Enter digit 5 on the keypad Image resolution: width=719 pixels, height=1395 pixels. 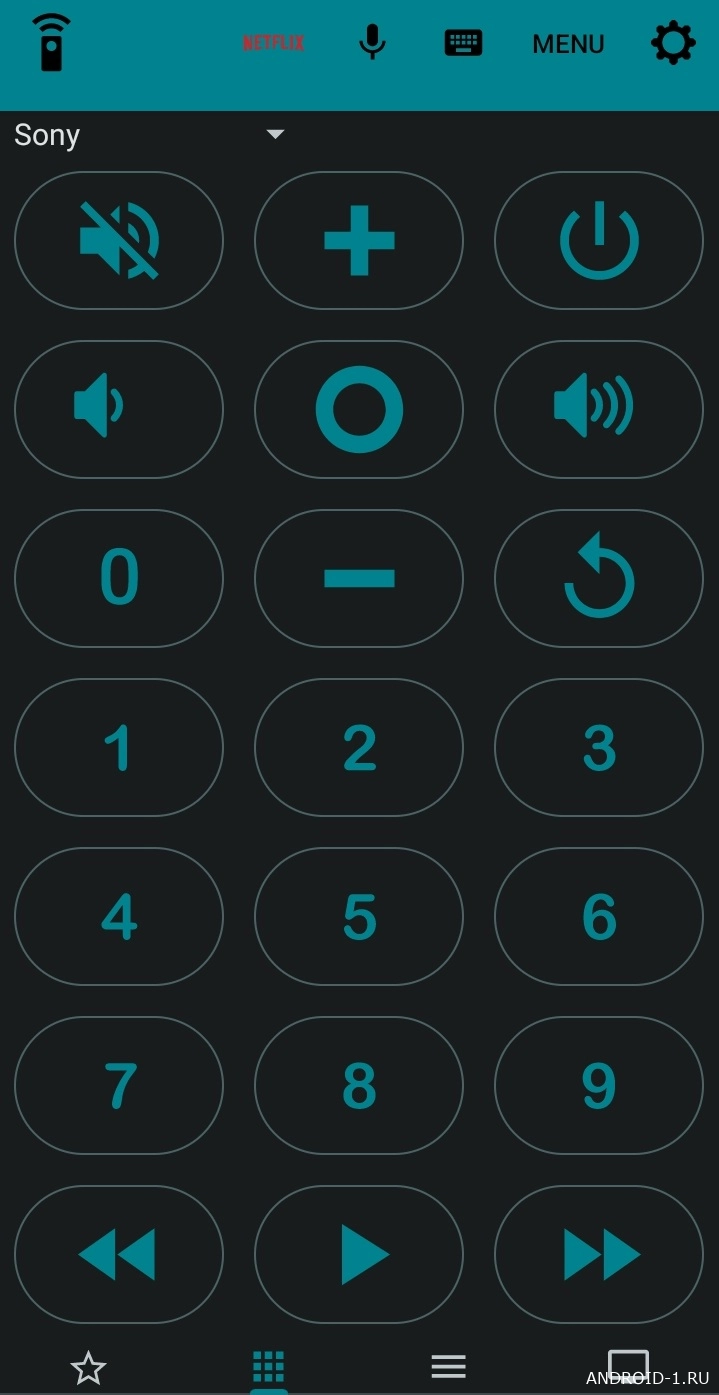359,916
